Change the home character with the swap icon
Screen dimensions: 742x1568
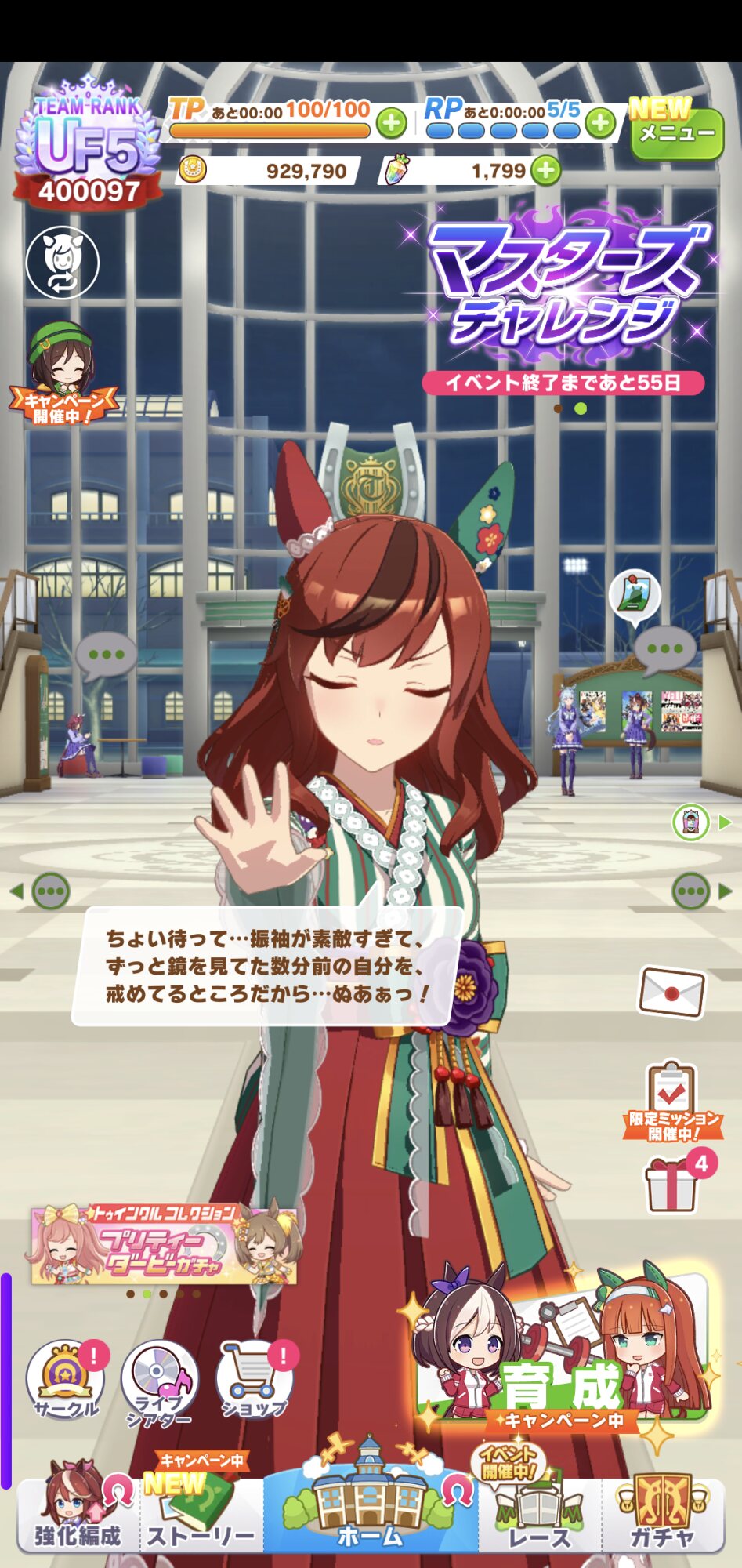tap(63, 263)
